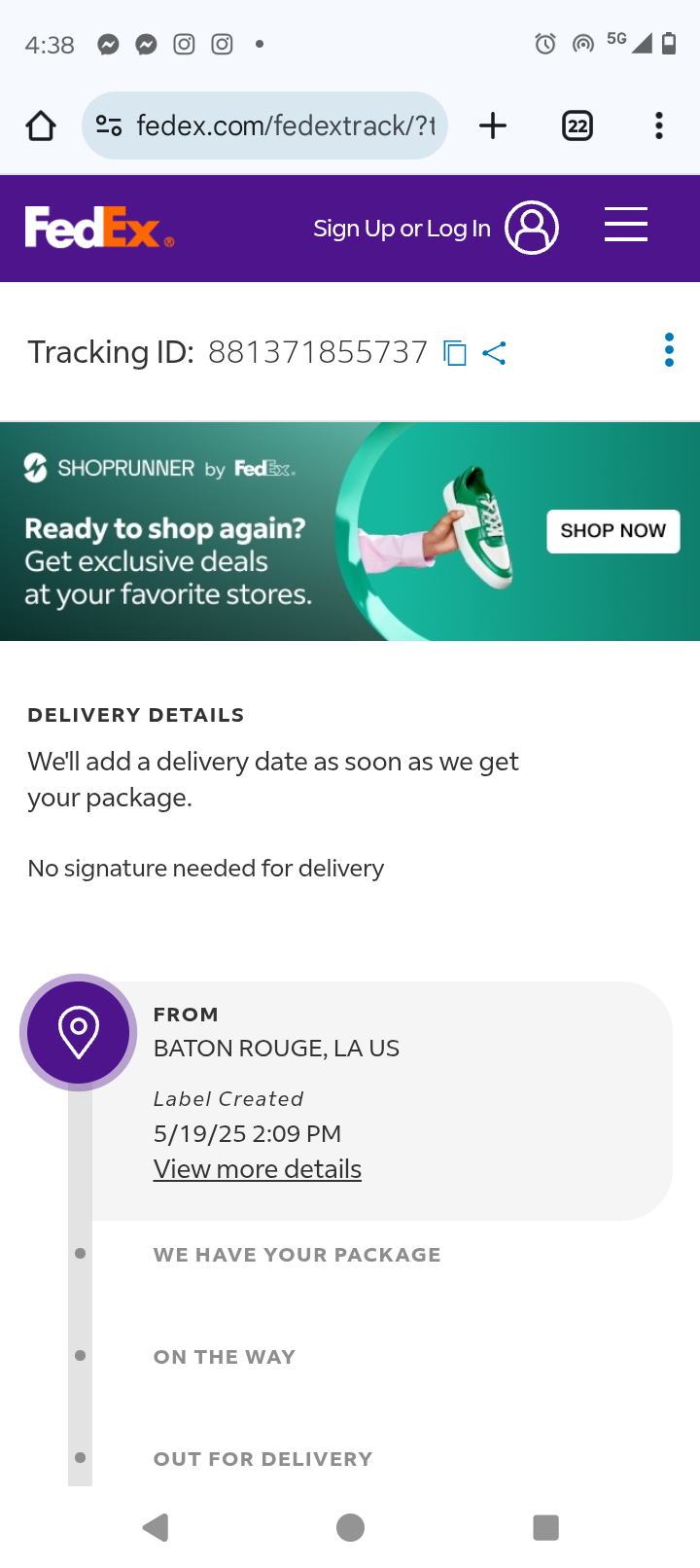Viewport: 700px width, 1568px height.
Task: Share this tracking ID
Action: click(495, 353)
